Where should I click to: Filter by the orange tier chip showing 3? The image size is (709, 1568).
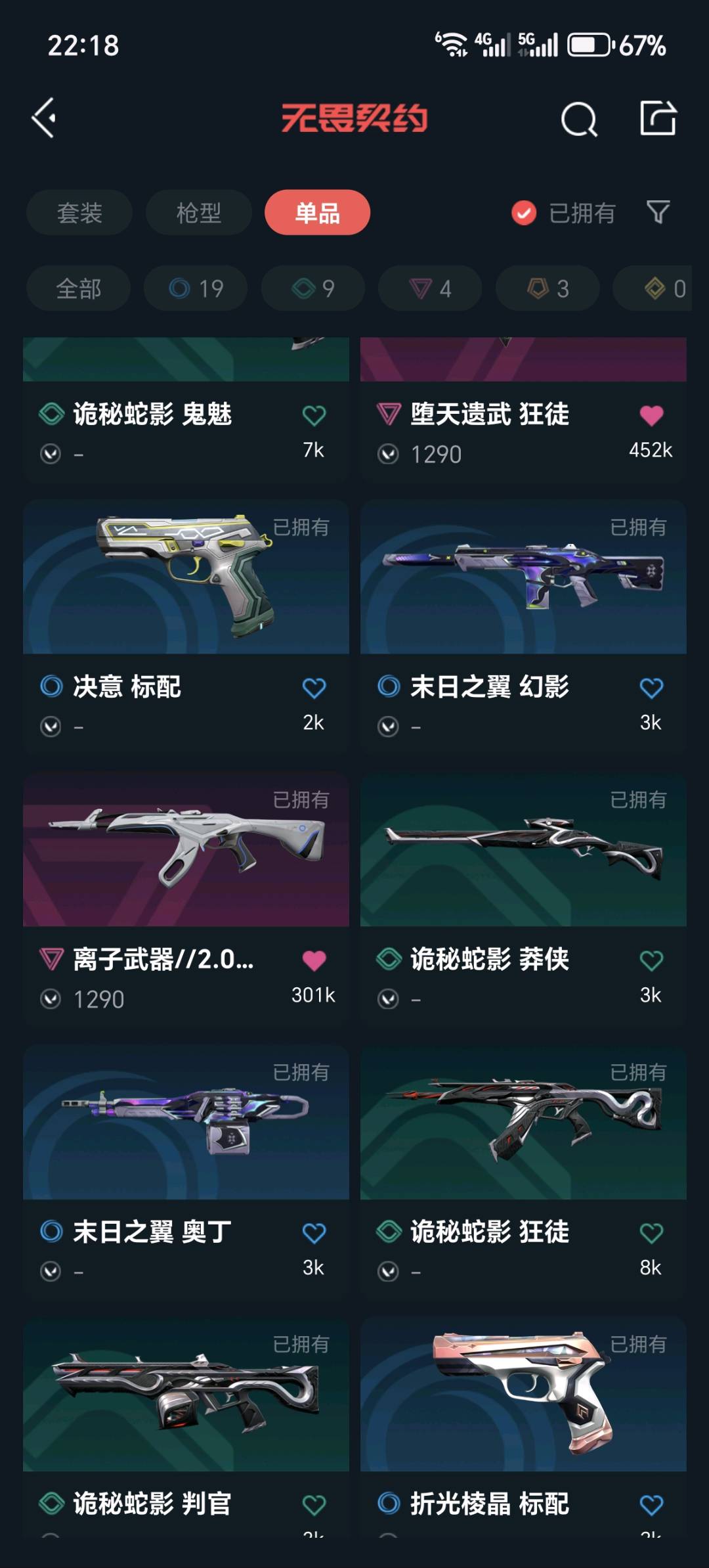pos(548,288)
